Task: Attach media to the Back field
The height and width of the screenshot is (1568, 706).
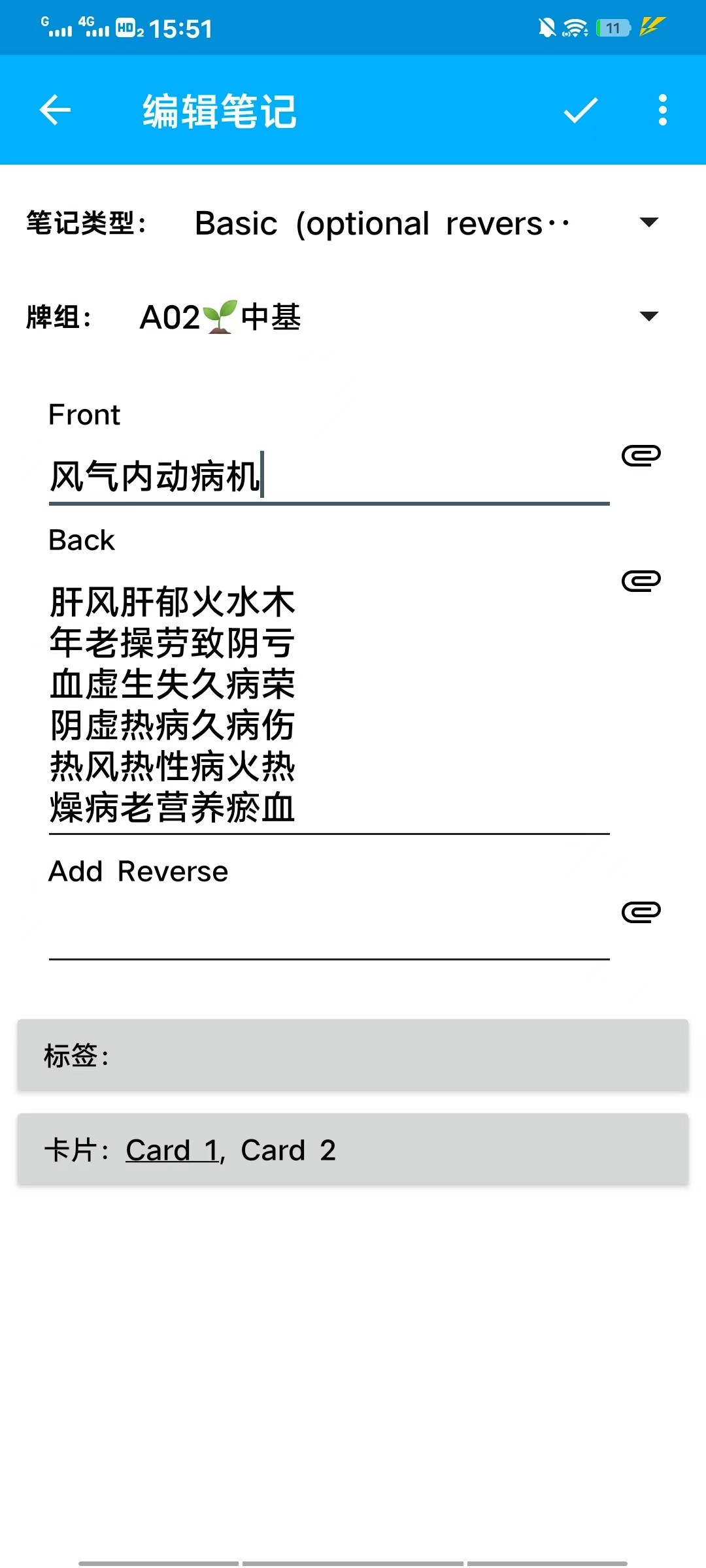Action: 641,581
